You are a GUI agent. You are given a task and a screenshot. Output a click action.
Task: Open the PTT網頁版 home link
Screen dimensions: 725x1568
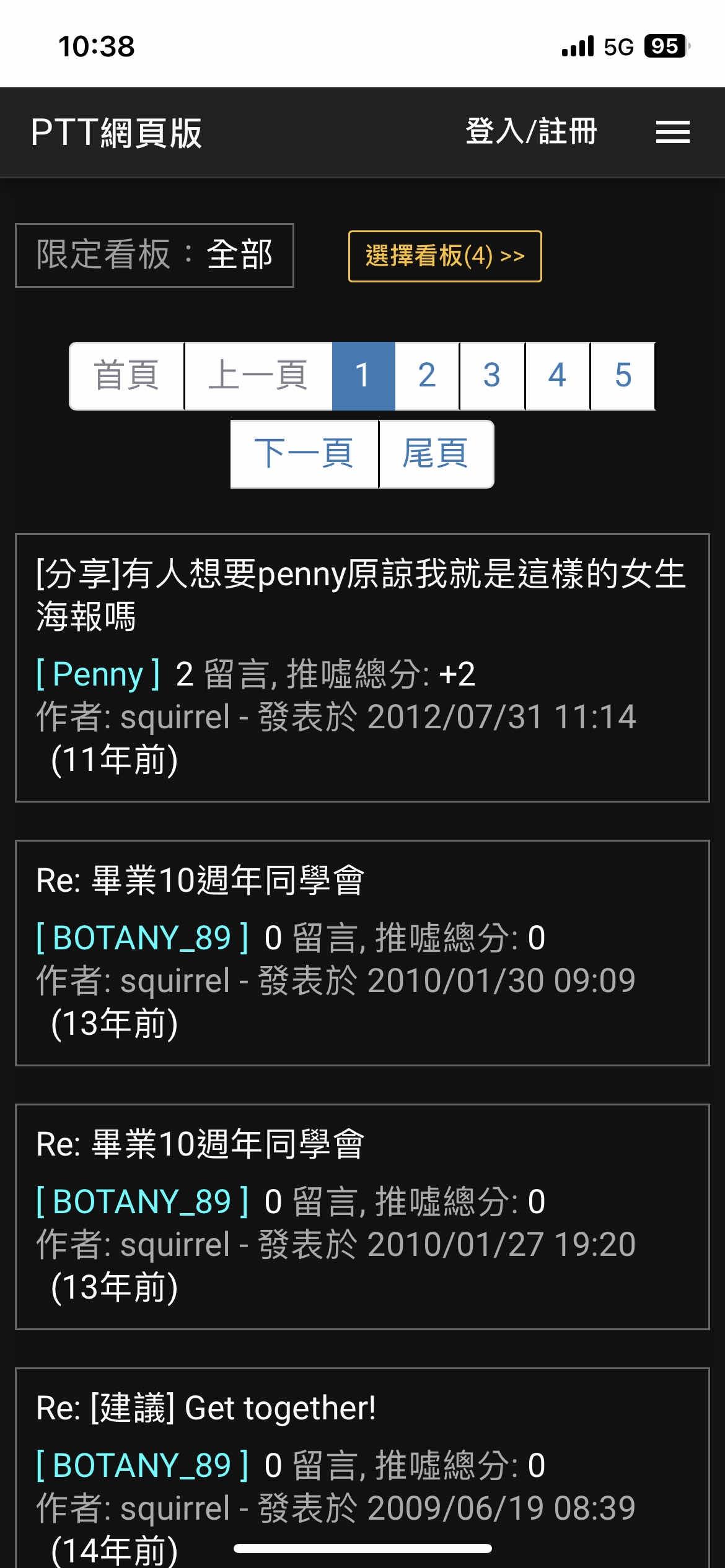point(116,133)
